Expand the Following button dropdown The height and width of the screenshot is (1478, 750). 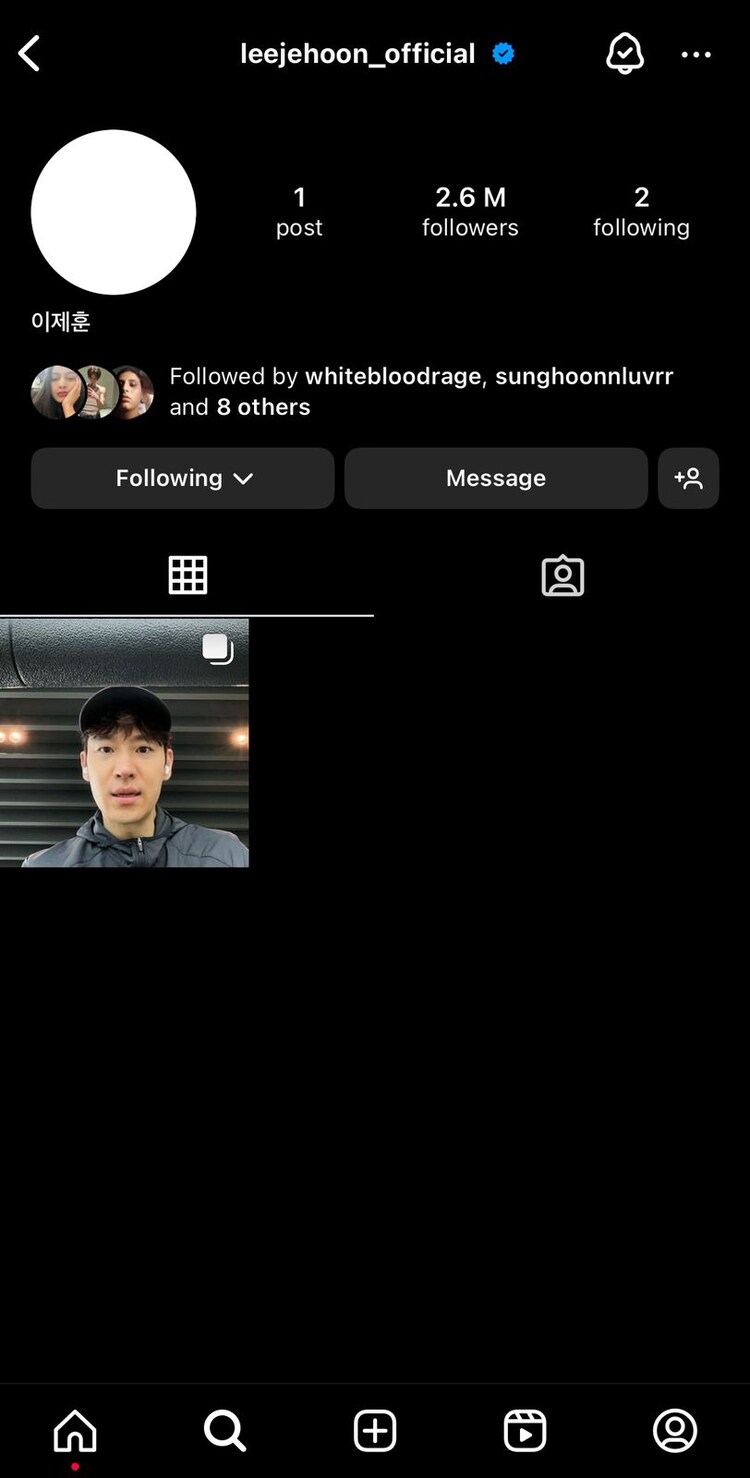[182, 478]
